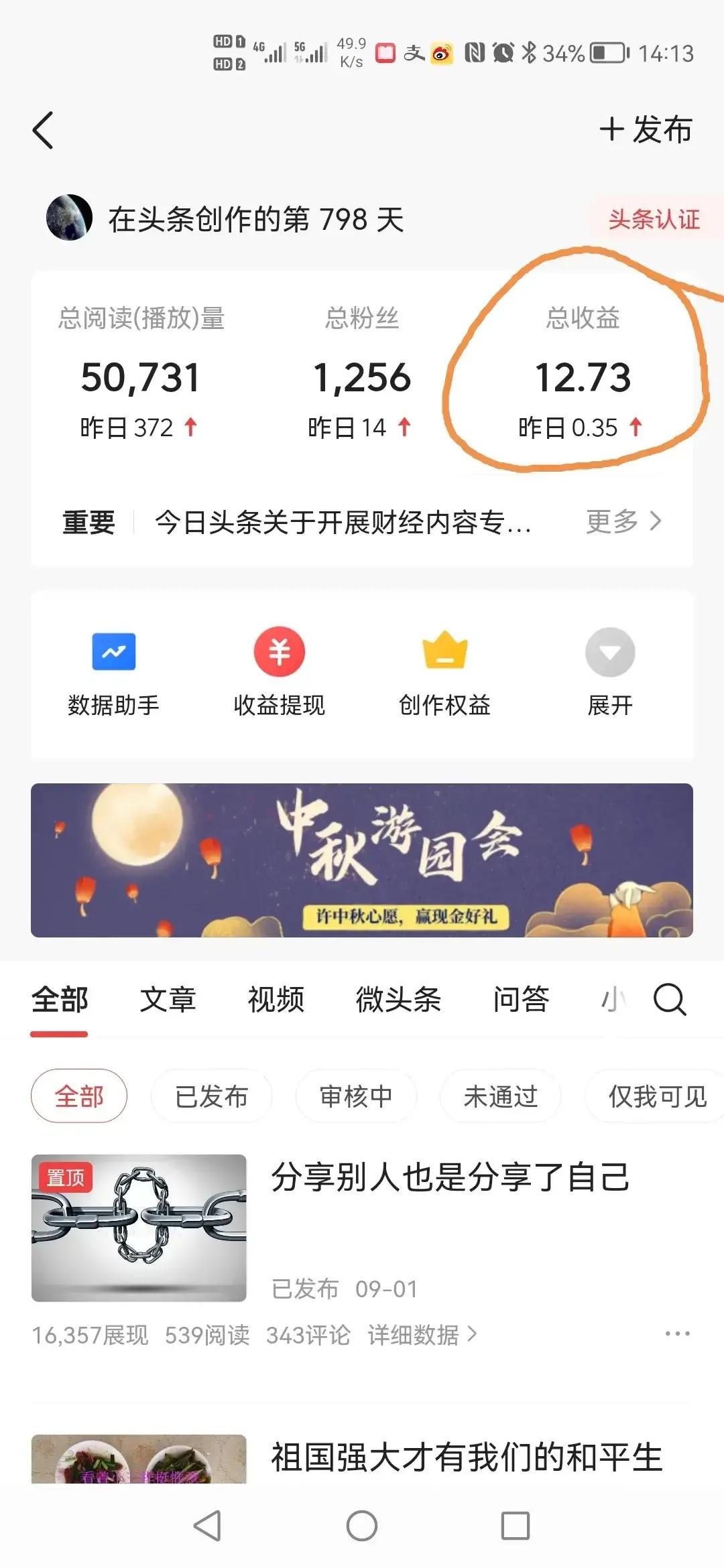Select the 已发布 filter chip
Image resolution: width=724 pixels, height=1568 pixels.
(211, 1096)
